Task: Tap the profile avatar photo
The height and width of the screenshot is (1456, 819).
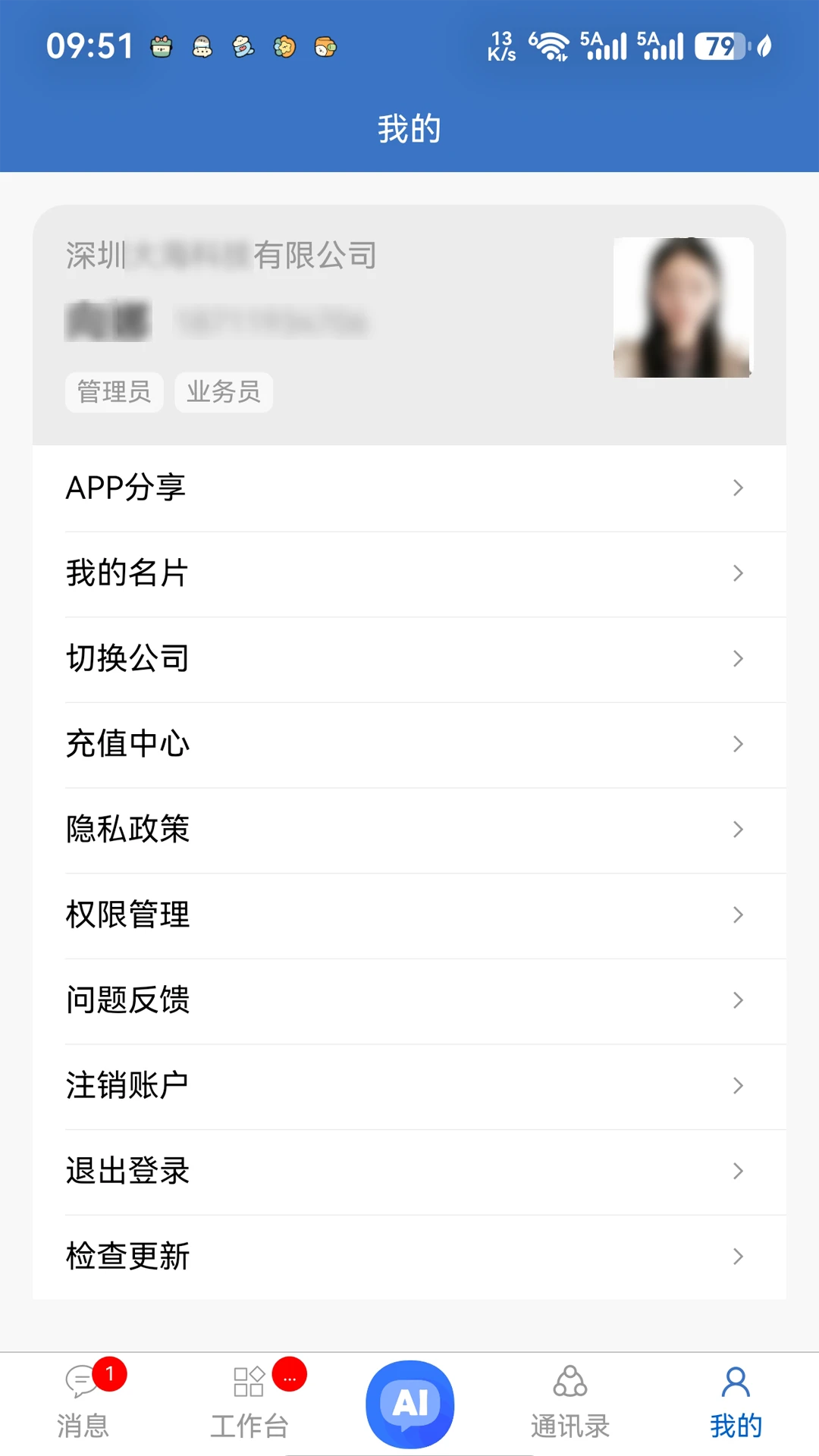Action: [x=683, y=307]
